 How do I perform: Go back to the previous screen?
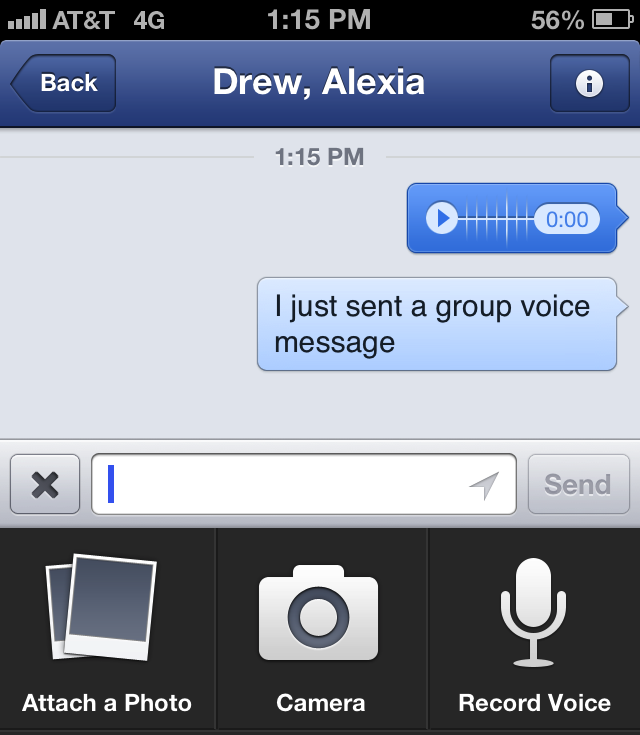pos(65,83)
